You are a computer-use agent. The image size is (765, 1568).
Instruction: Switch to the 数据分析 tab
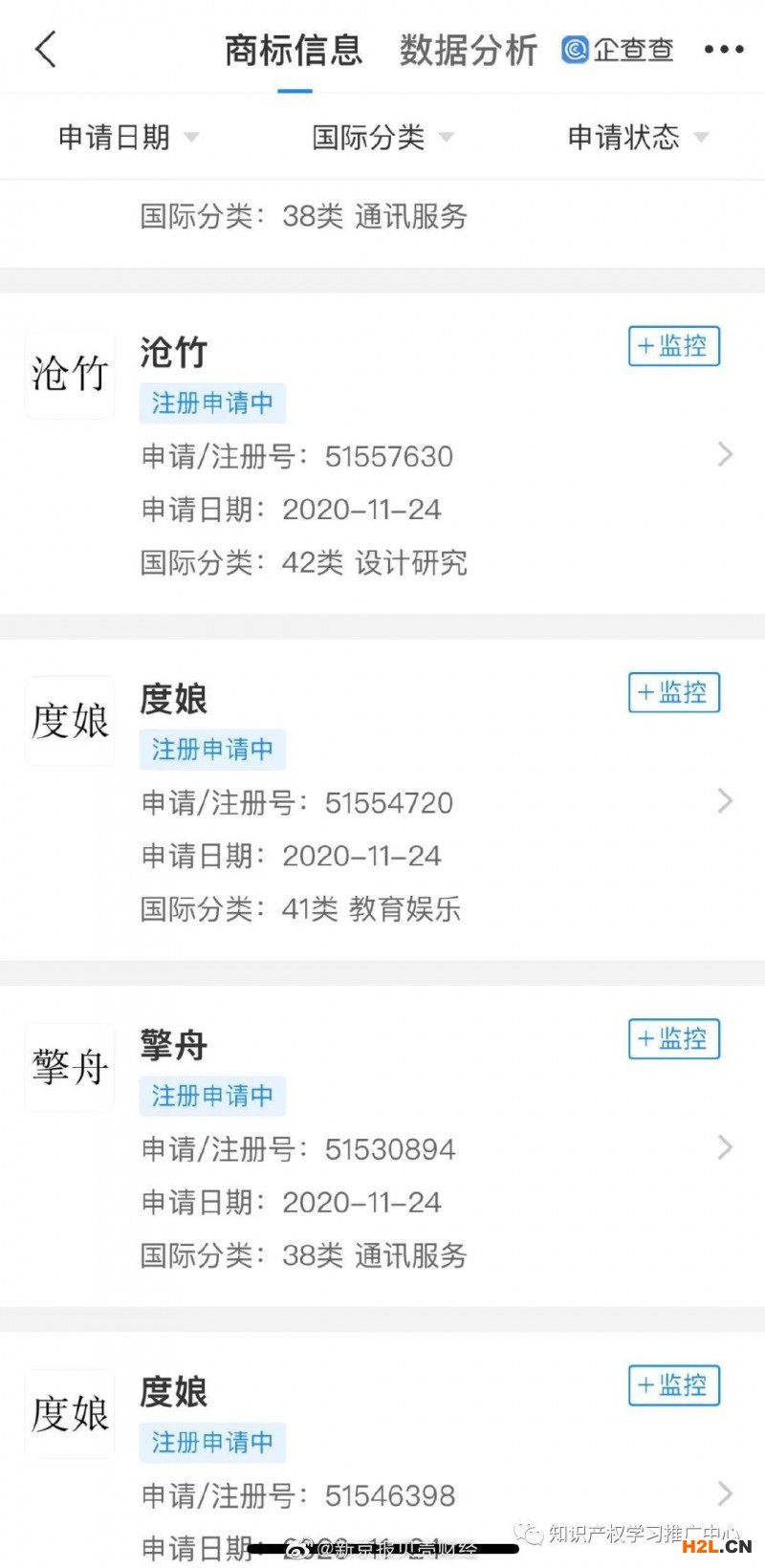(x=468, y=51)
